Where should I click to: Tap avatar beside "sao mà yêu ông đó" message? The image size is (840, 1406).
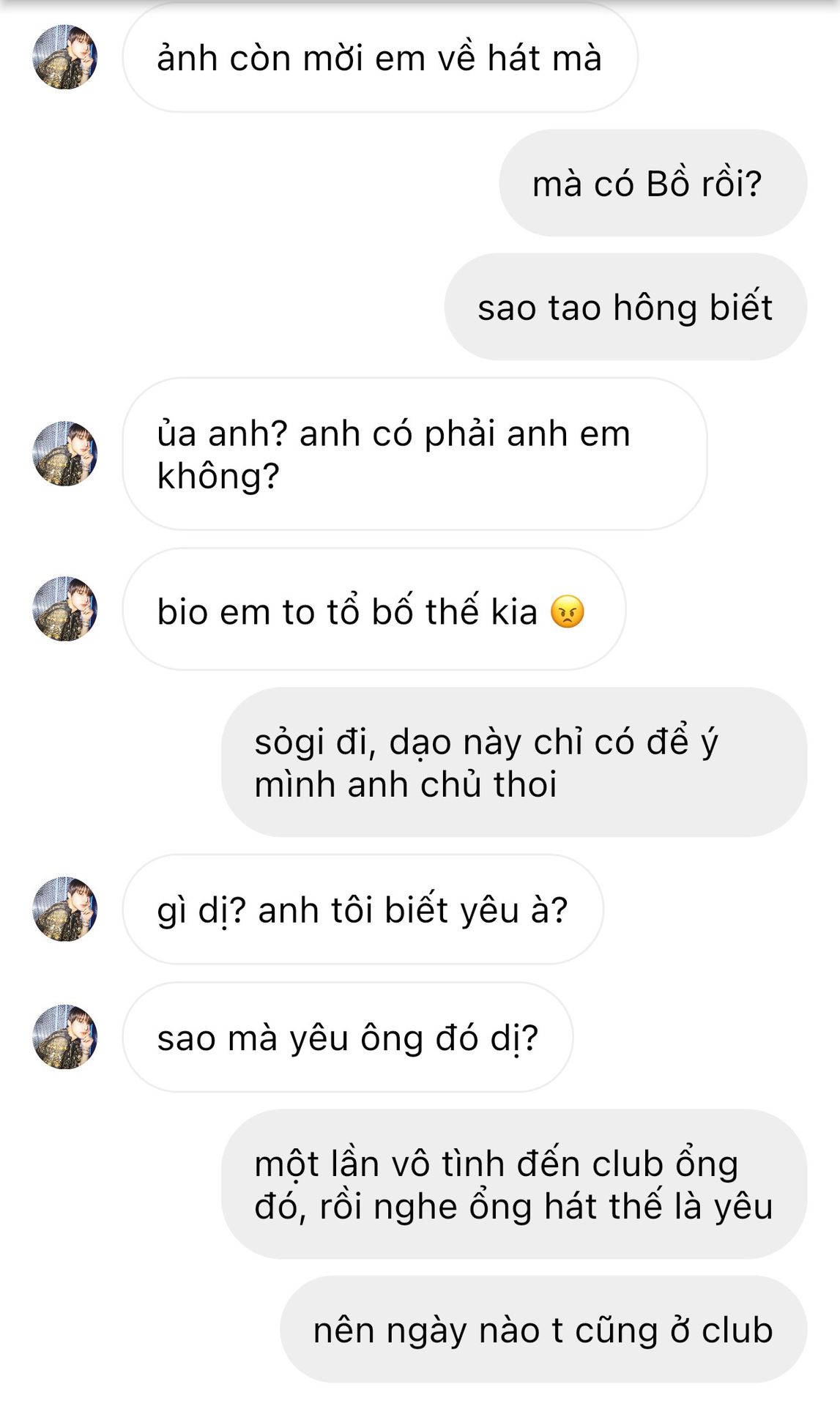(65, 1036)
